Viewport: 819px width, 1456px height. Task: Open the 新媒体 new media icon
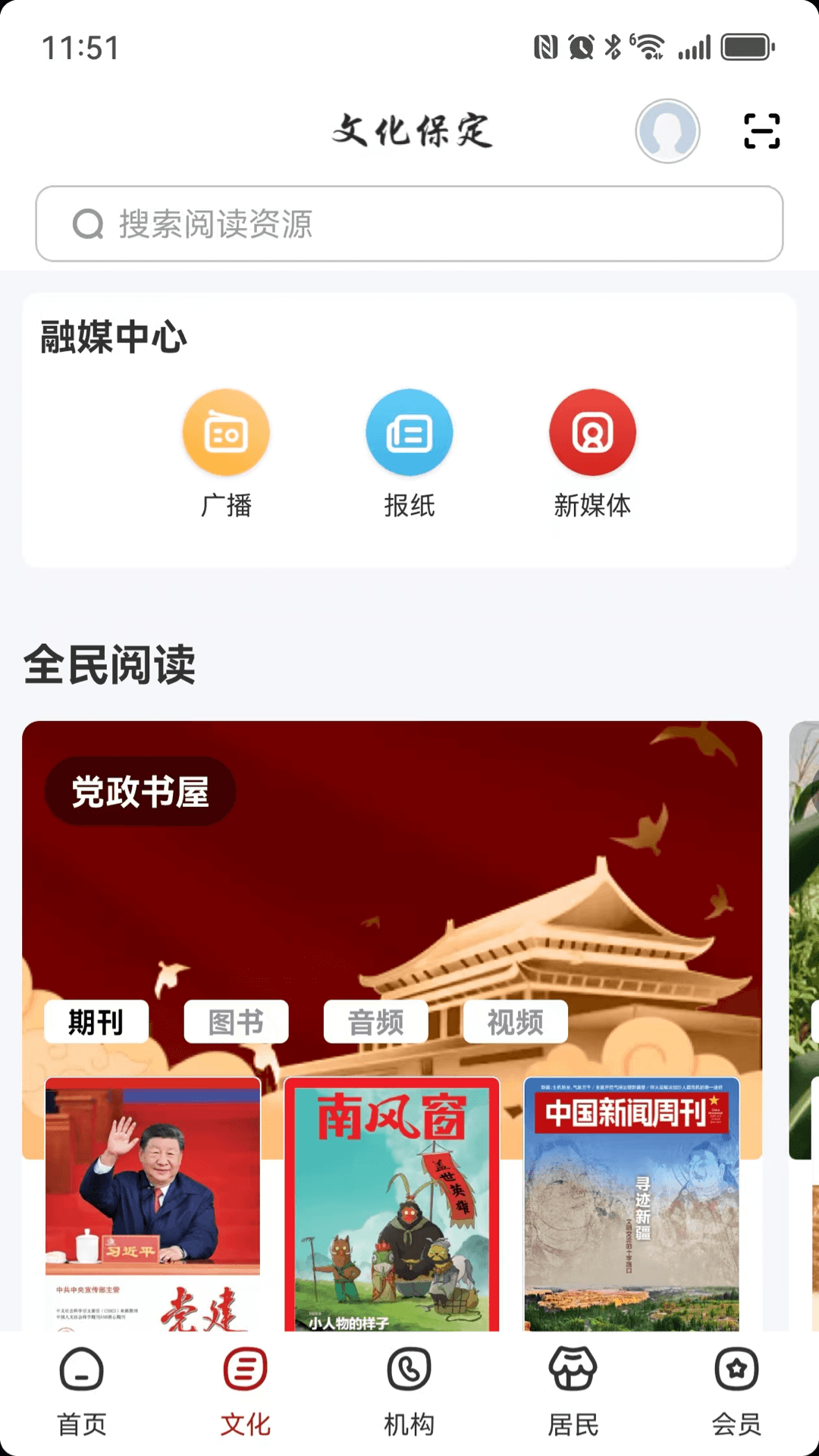coord(593,432)
